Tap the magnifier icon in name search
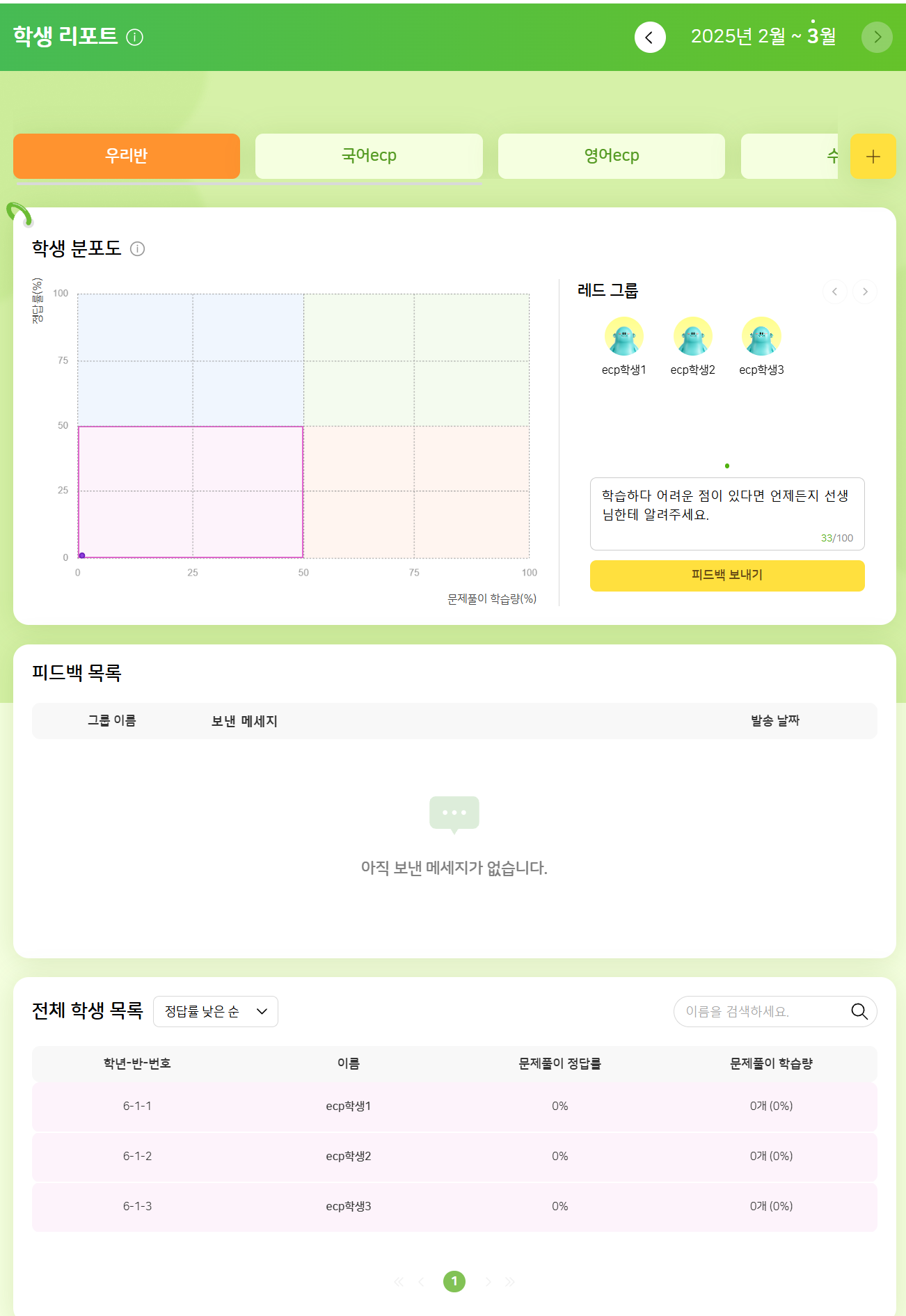Image resolution: width=906 pixels, height=1316 pixels. click(x=859, y=1011)
